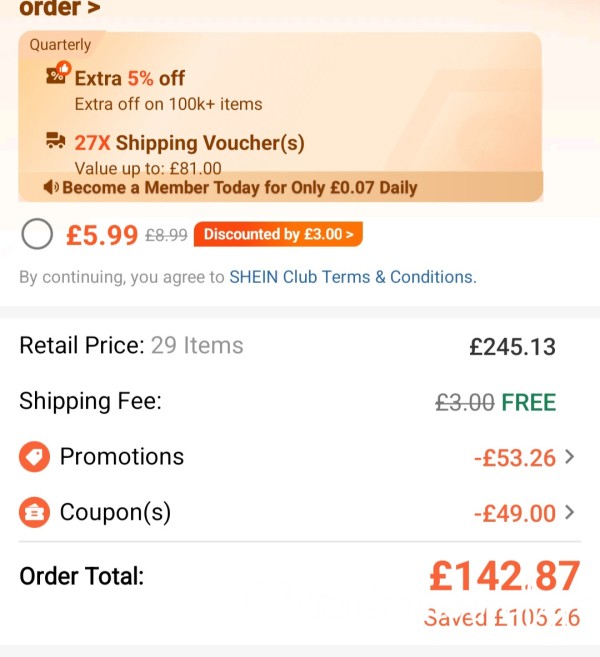Open the Discounted by £3.00 details
This screenshot has width=600, height=657.
[x=278, y=235]
